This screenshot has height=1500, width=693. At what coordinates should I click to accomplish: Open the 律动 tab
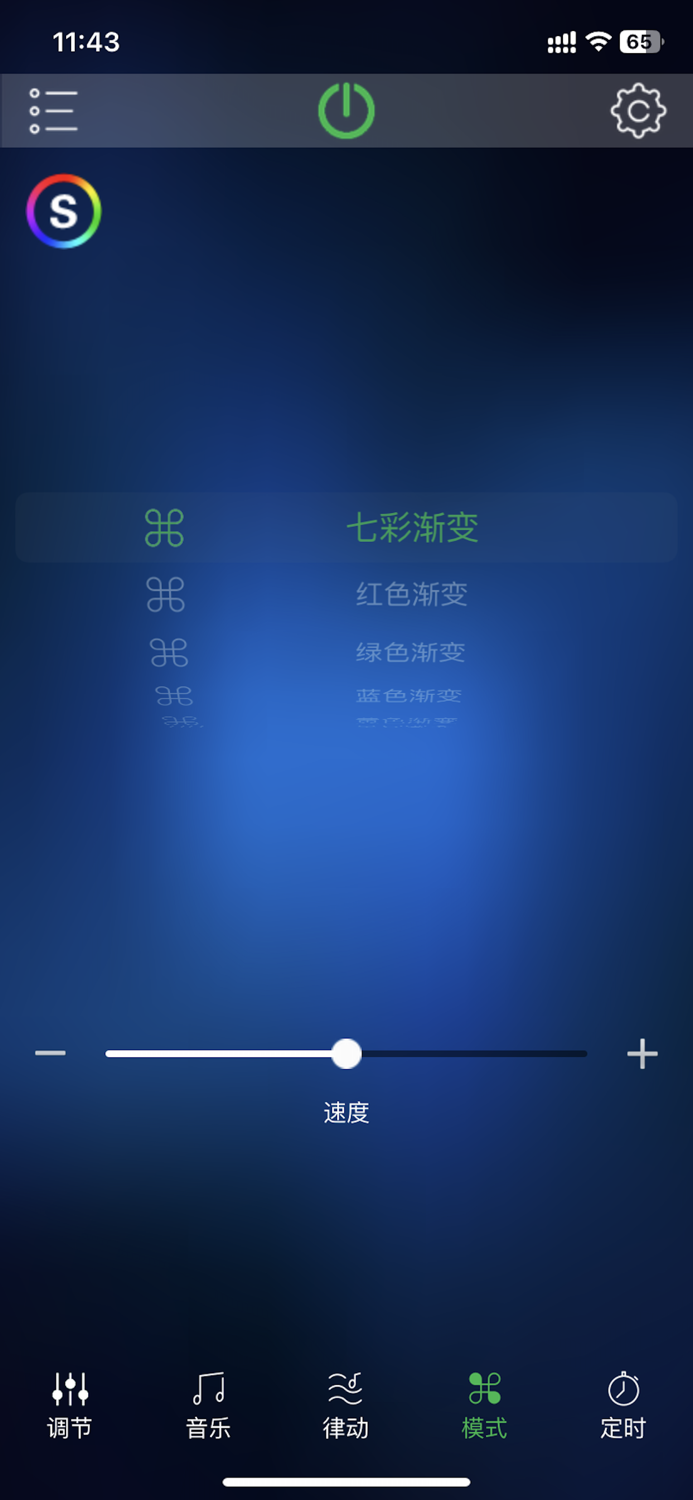(346, 1404)
